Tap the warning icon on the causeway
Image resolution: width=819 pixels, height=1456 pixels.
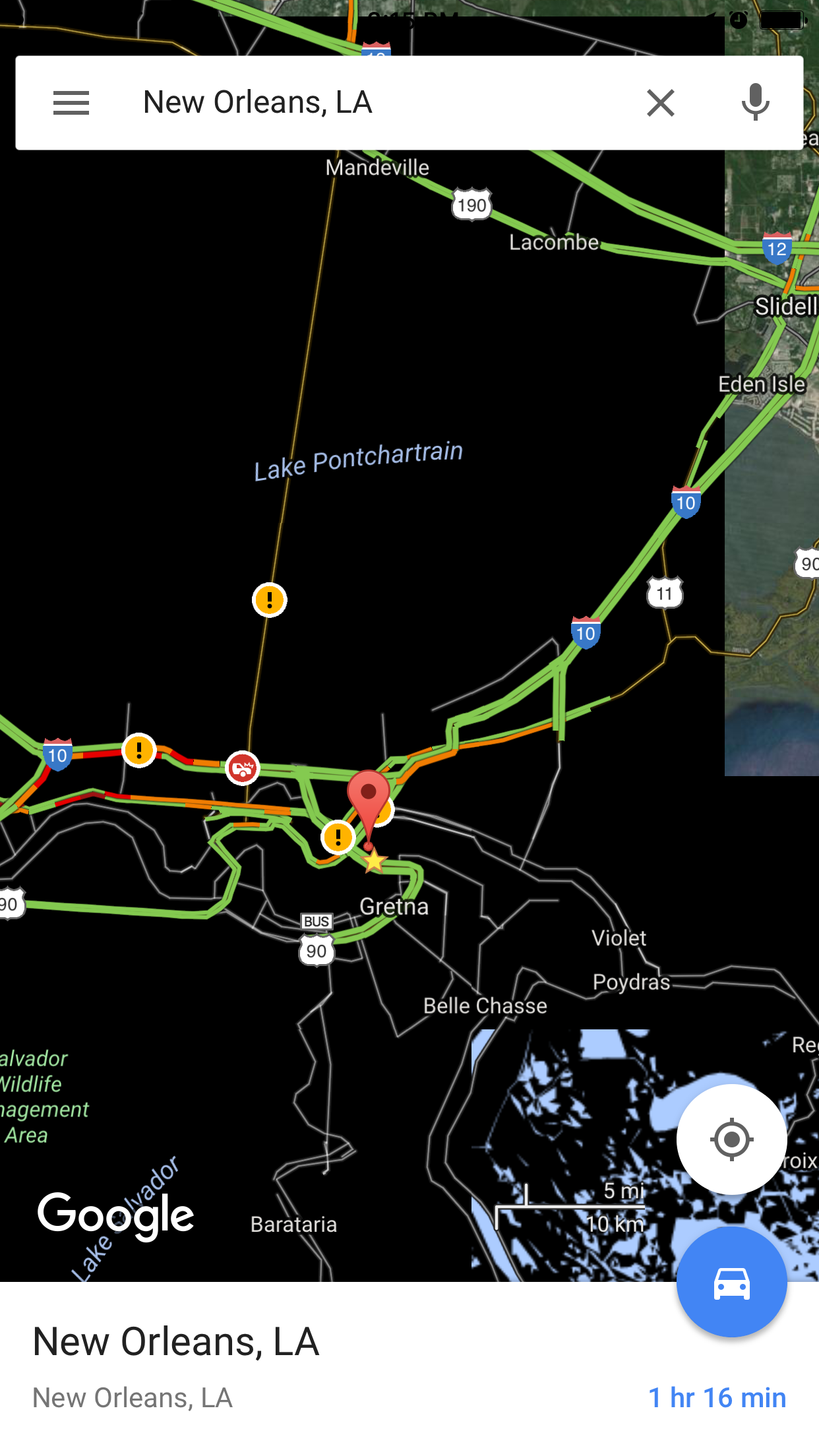pos(270,600)
